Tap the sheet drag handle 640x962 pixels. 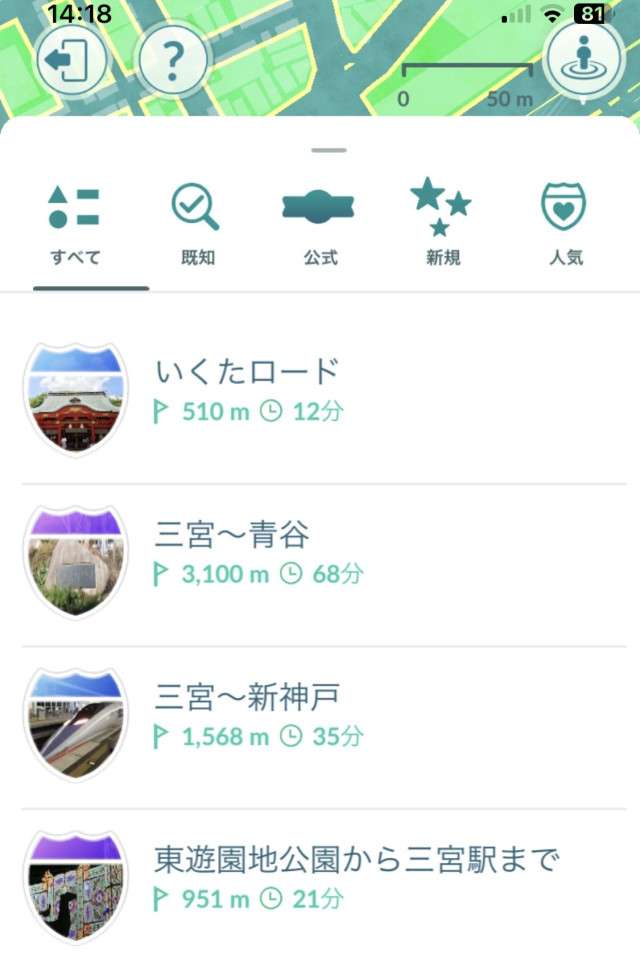click(329, 150)
